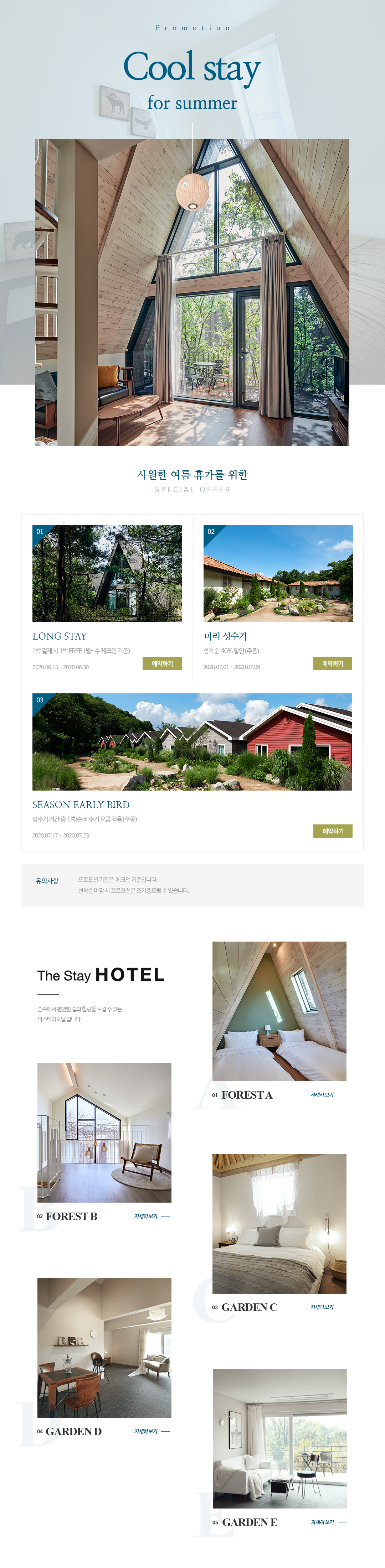Screen dimensions: 385x1568
Task: Tap 자세히 보기 next to GARDEN D
Action: click(x=152, y=1431)
